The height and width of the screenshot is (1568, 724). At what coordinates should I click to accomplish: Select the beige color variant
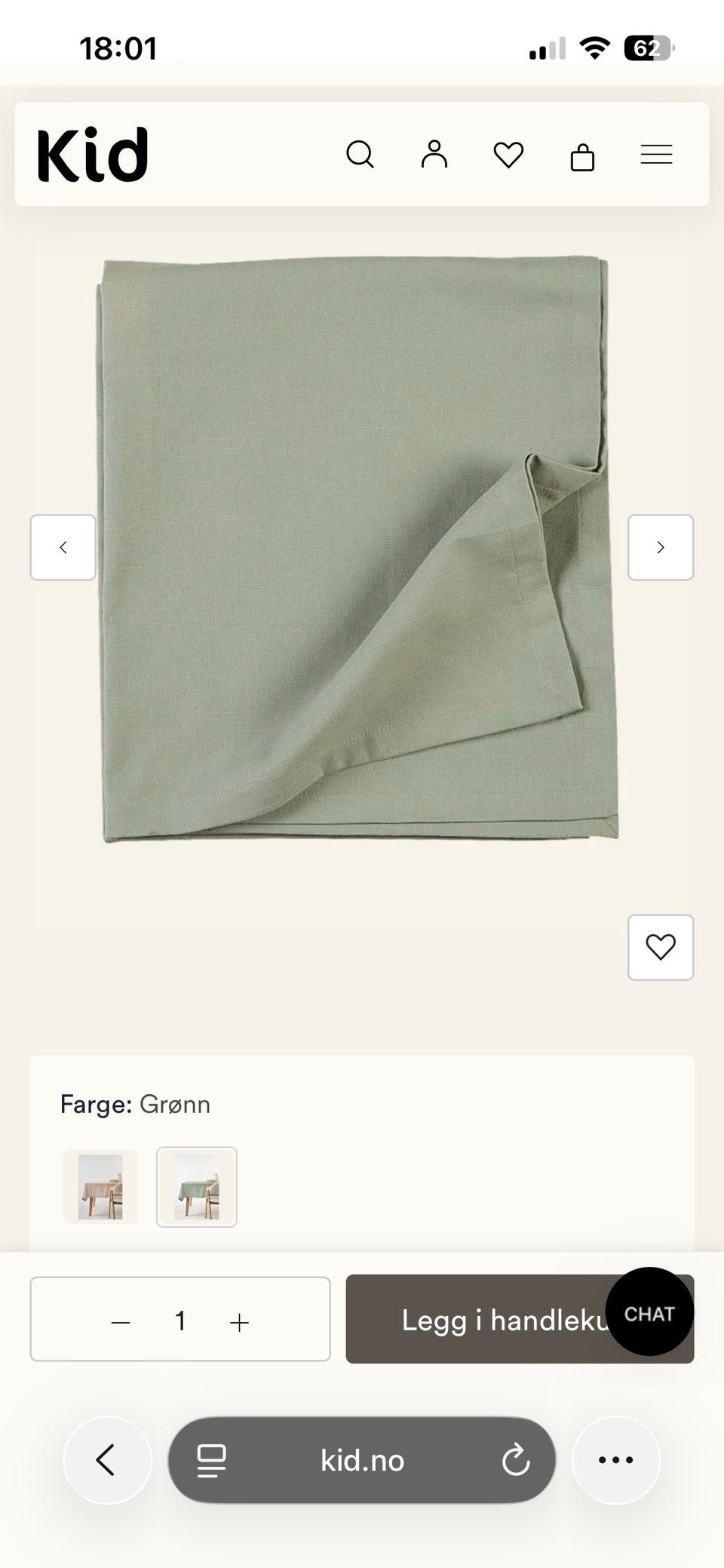[100, 1187]
